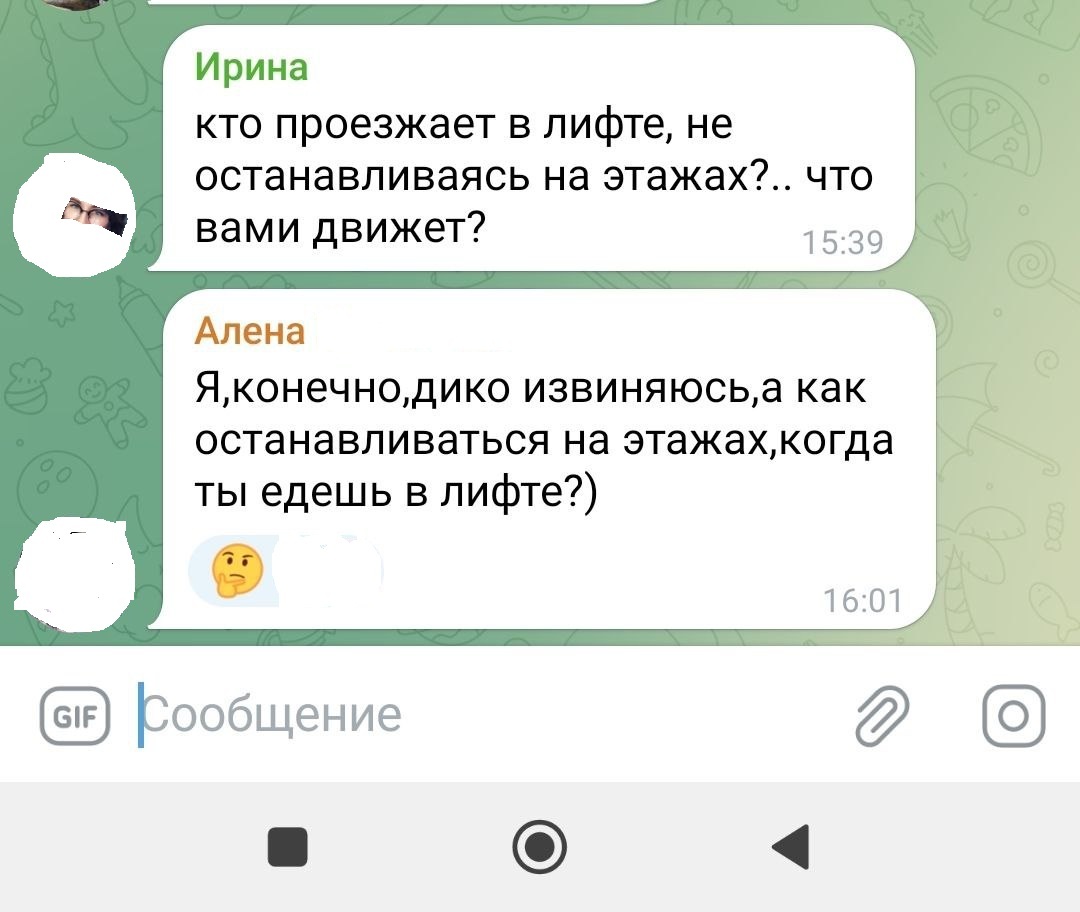Open Алена's profile via her name
This screenshot has height=912, width=1080.
pos(249,331)
